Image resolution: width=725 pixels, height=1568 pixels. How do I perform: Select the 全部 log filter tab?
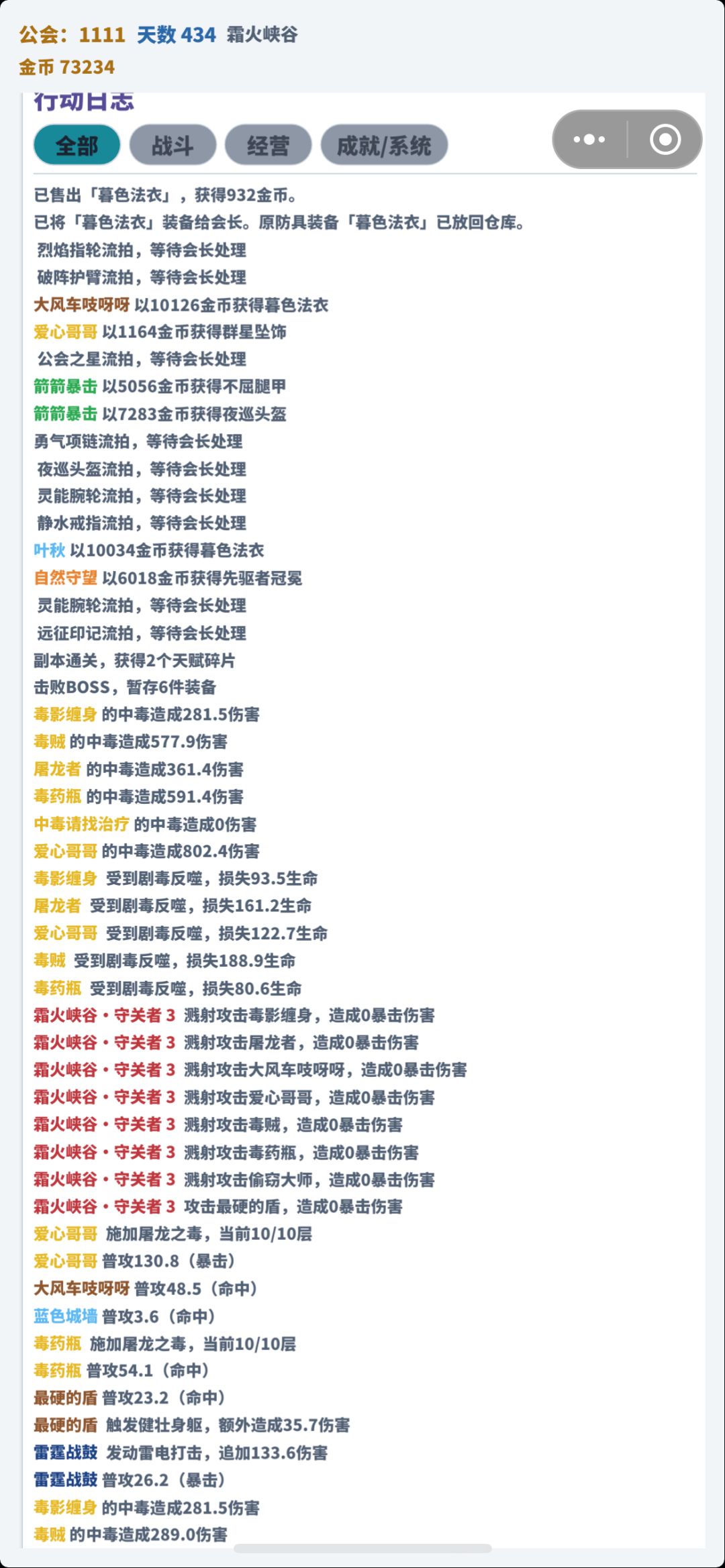coord(77,145)
